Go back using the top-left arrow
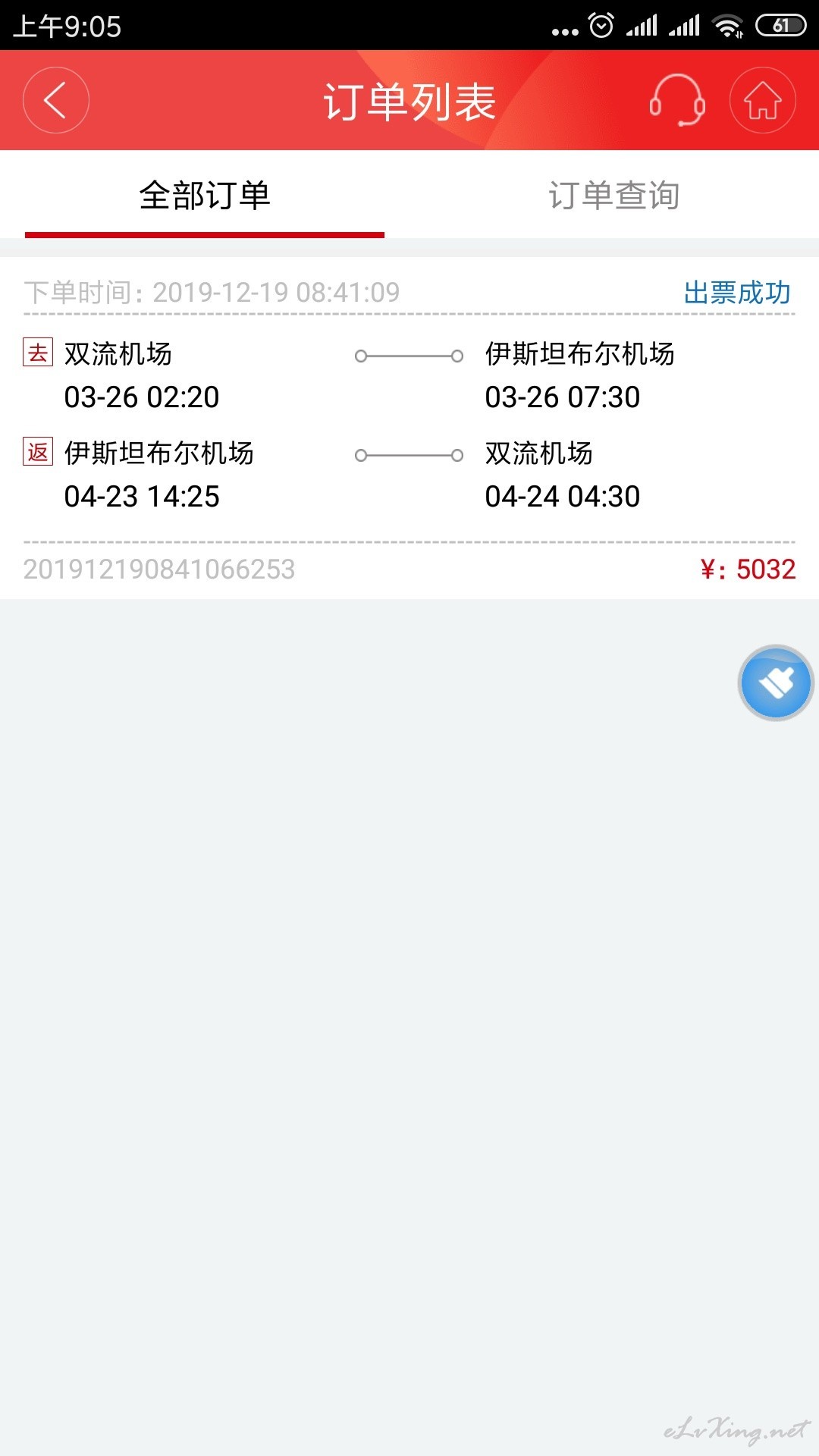 click(56, 100)
